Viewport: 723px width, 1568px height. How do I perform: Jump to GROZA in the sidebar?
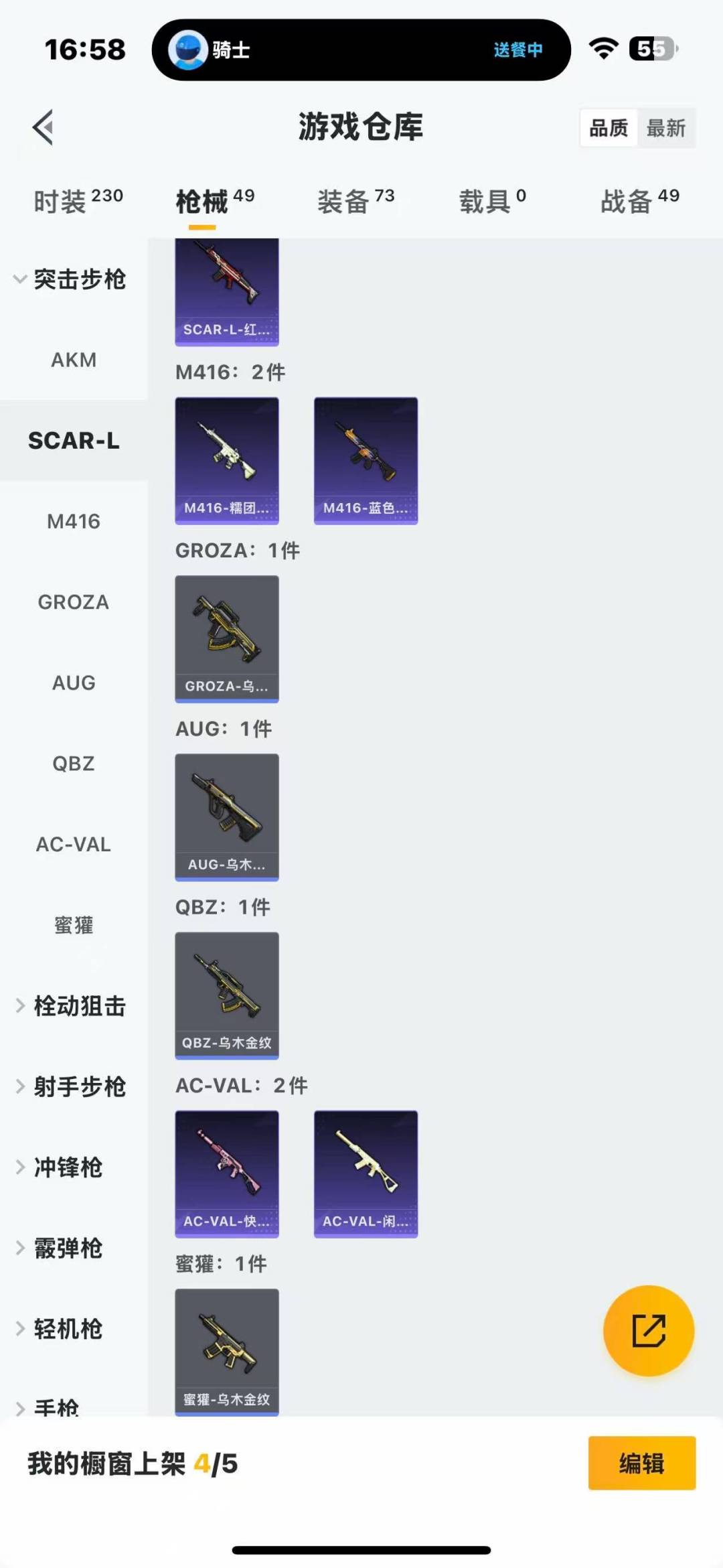click(x=74, y=602)
